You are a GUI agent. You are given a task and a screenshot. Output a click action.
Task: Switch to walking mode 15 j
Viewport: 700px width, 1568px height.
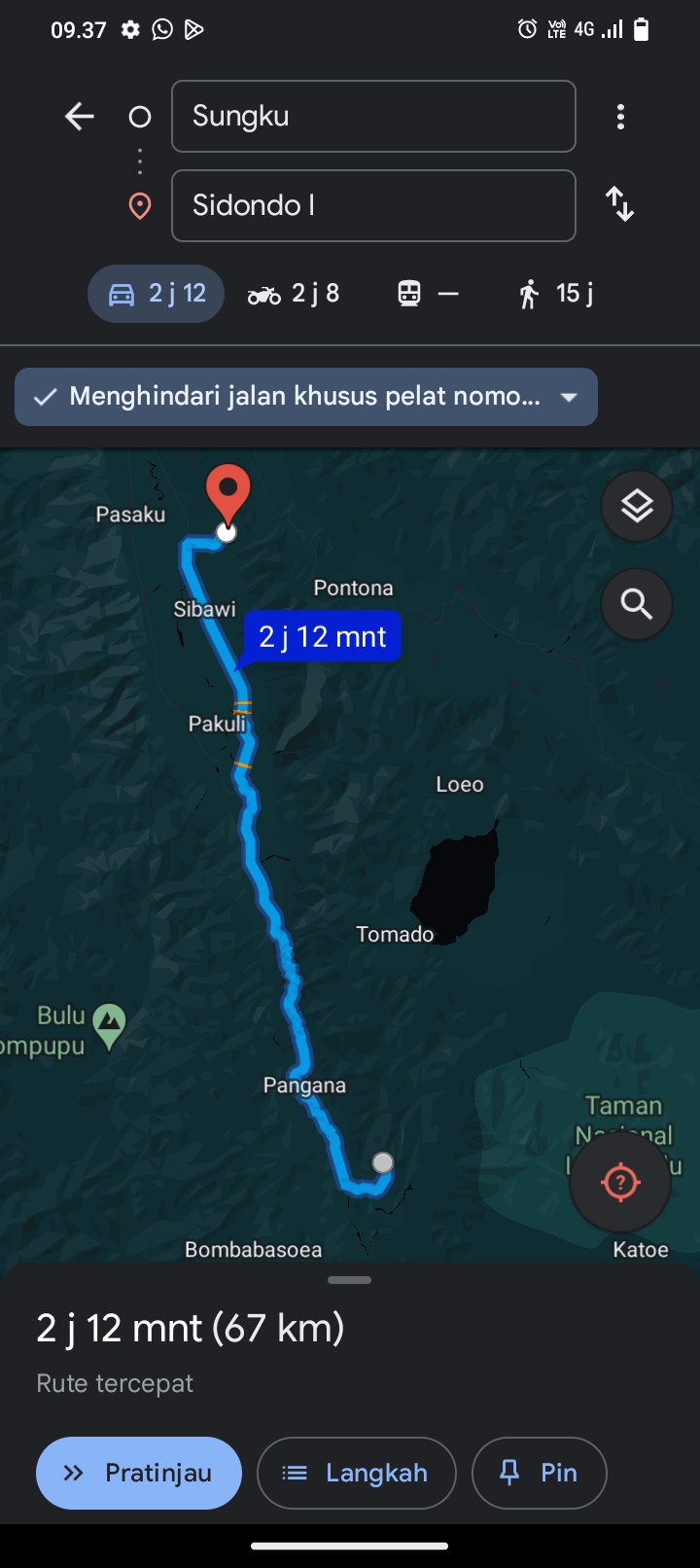[556, 294]
